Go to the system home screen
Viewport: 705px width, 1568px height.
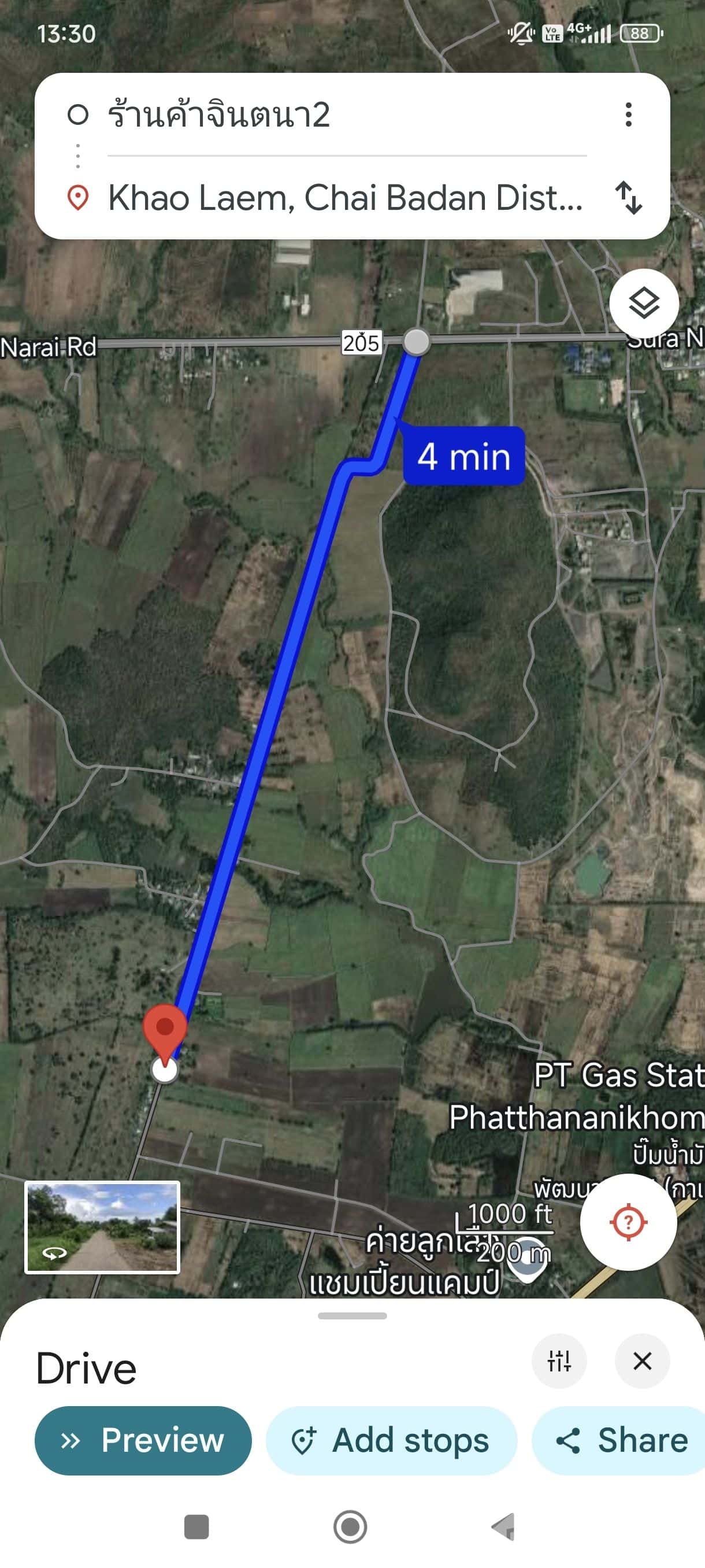coord(350,1526)
